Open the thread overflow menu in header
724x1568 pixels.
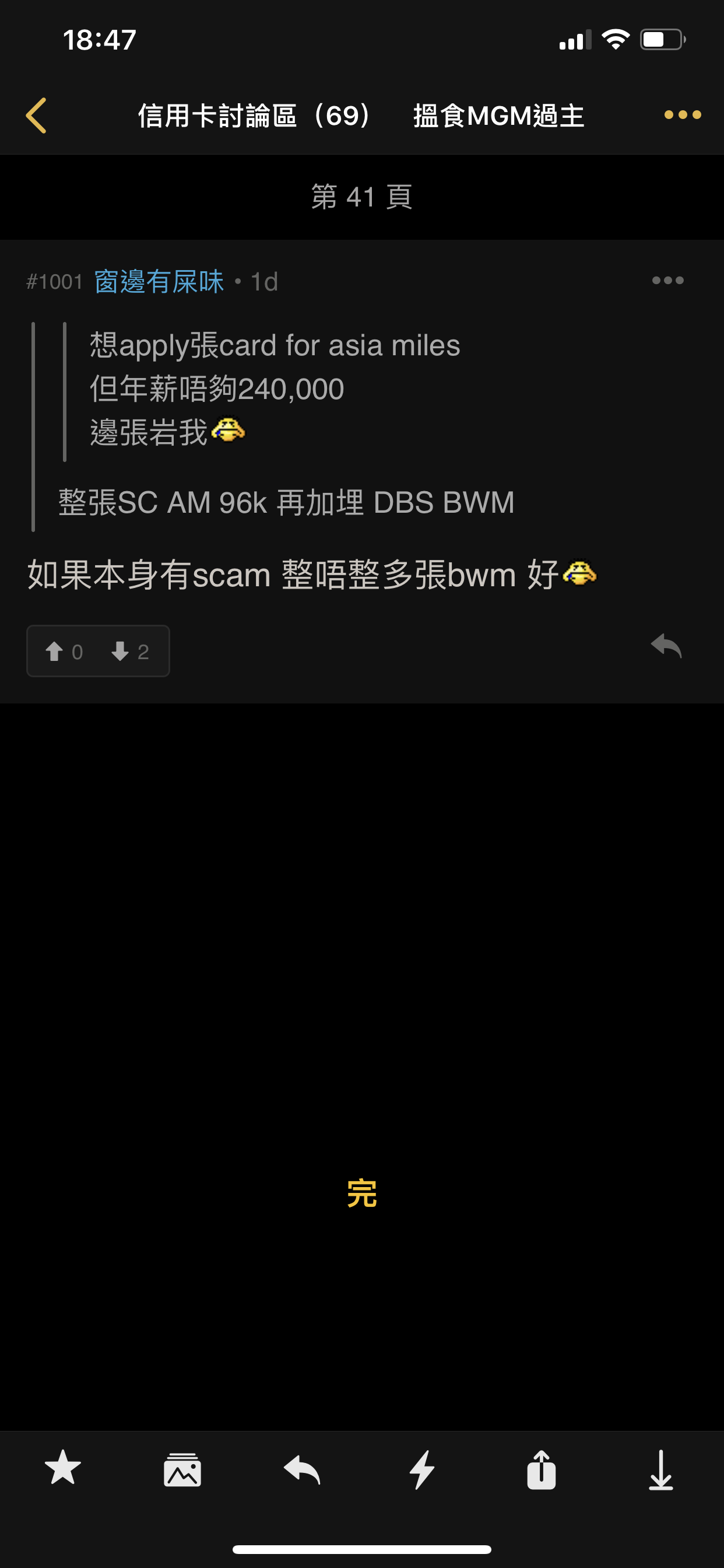coord(683,114)
